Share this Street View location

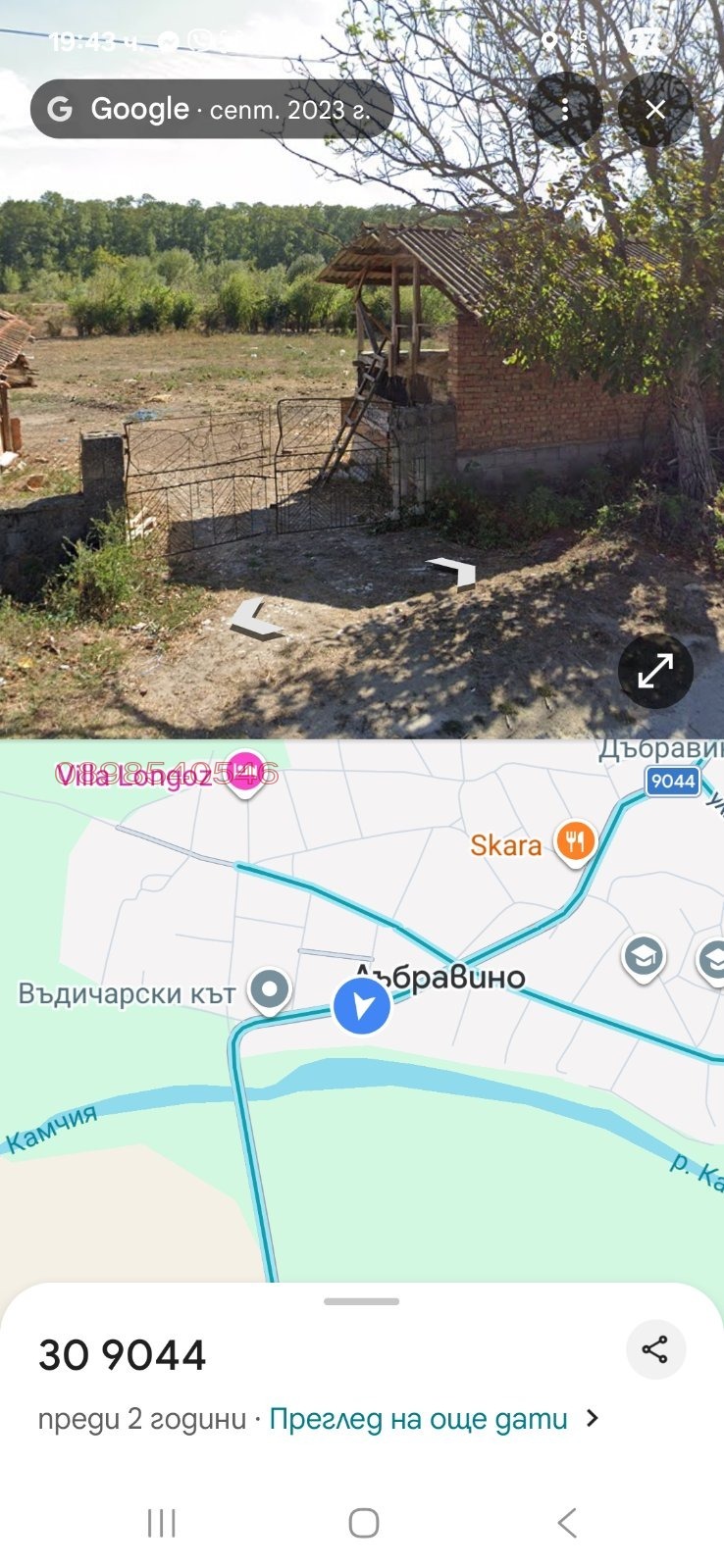[x=655, y=1349]
